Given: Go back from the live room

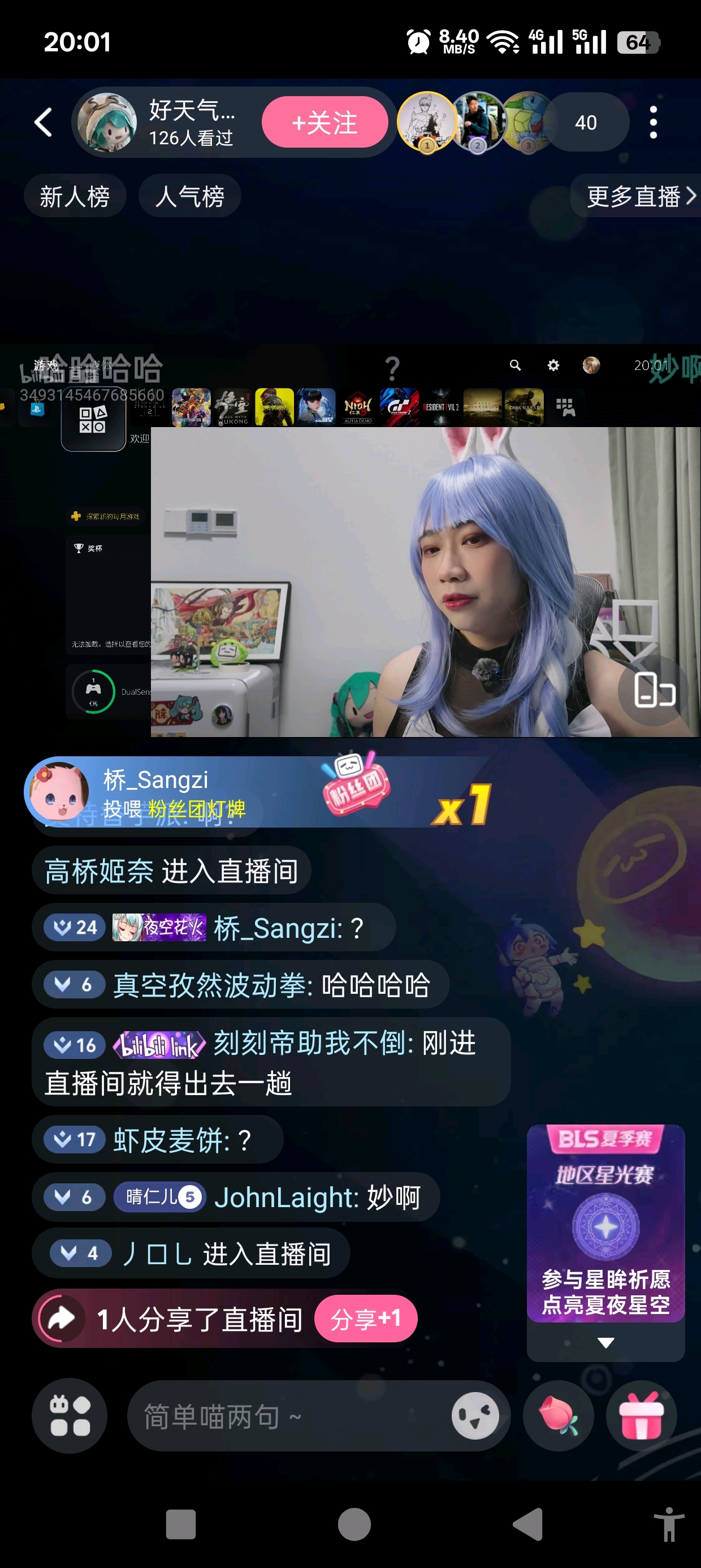Looking at the screenshot, I should [x=43, y=122].
